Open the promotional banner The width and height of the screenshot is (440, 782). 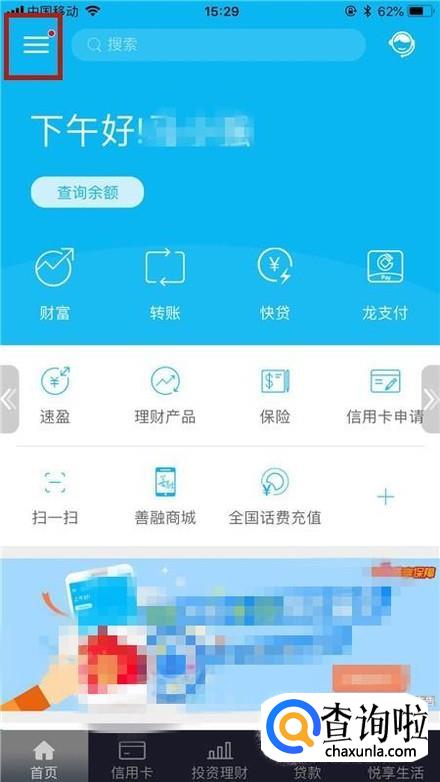pyautogui.click(x=220, y=633)
